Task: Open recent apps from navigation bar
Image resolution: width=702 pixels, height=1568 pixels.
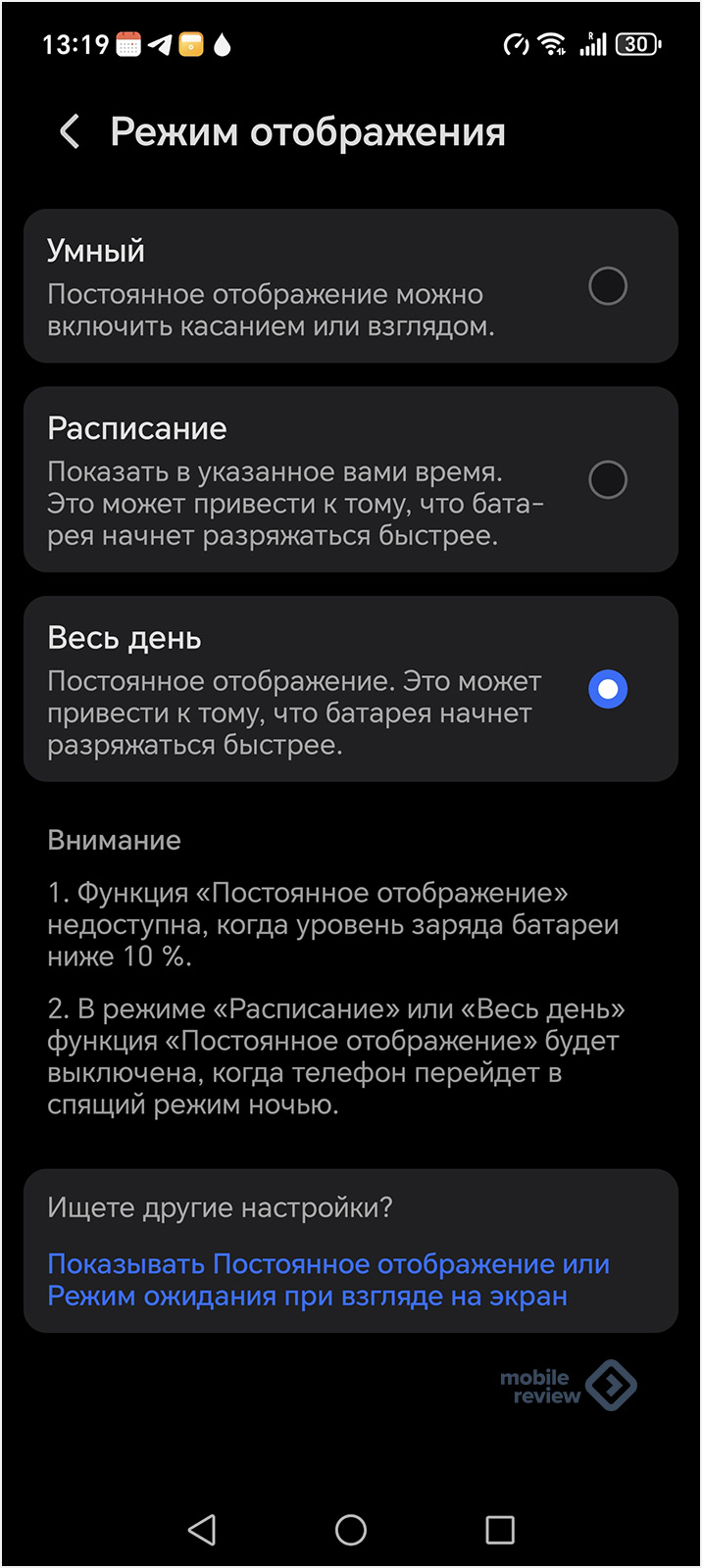Action: tap(500, 1530)
